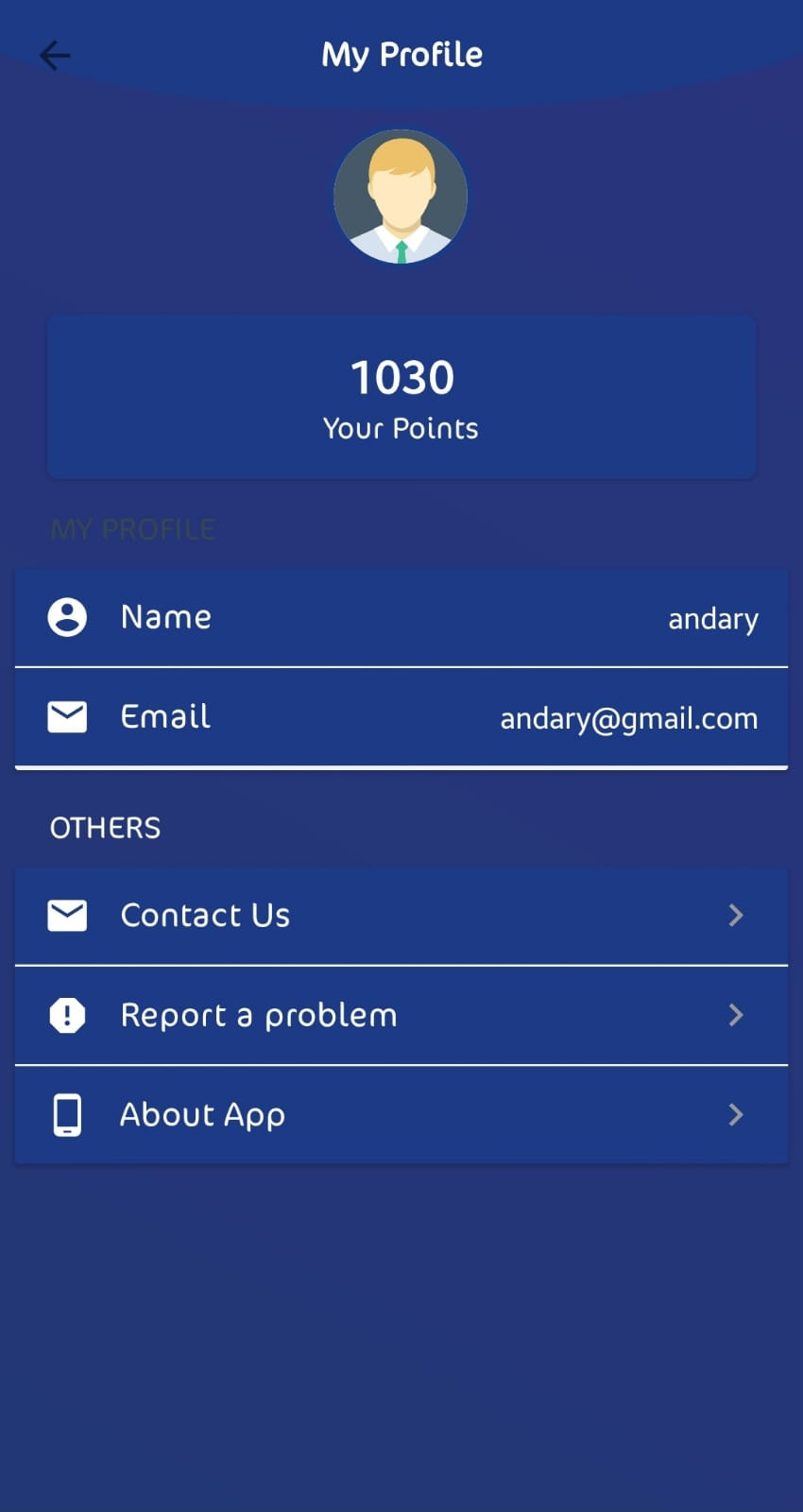Tap the profile avatar picture
The height and width of the screenshot is (1512, 803).
tap(401, 197)
